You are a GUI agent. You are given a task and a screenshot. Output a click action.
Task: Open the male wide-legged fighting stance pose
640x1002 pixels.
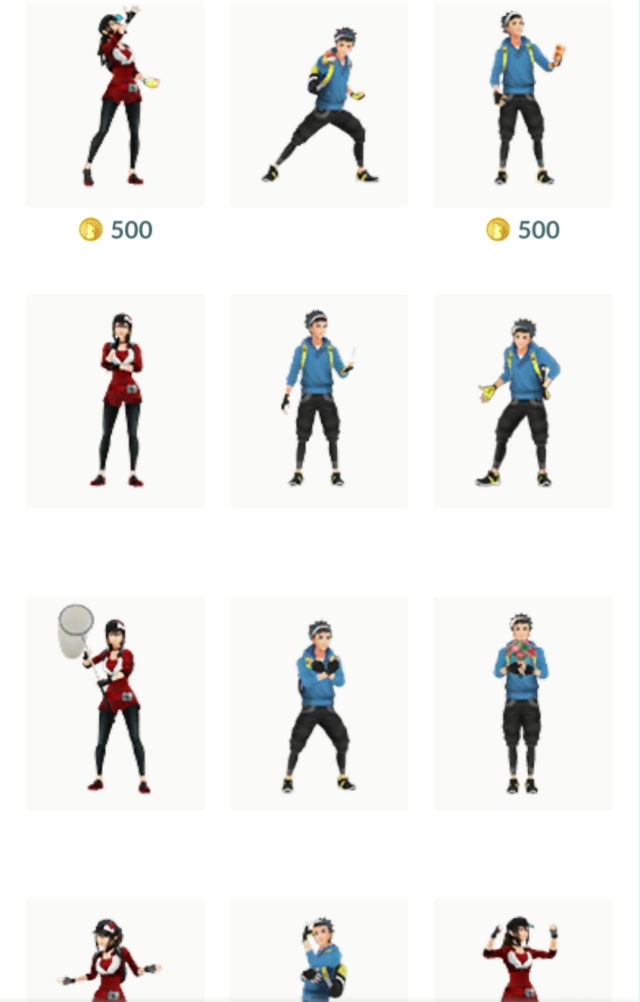[x=319, y=104]
